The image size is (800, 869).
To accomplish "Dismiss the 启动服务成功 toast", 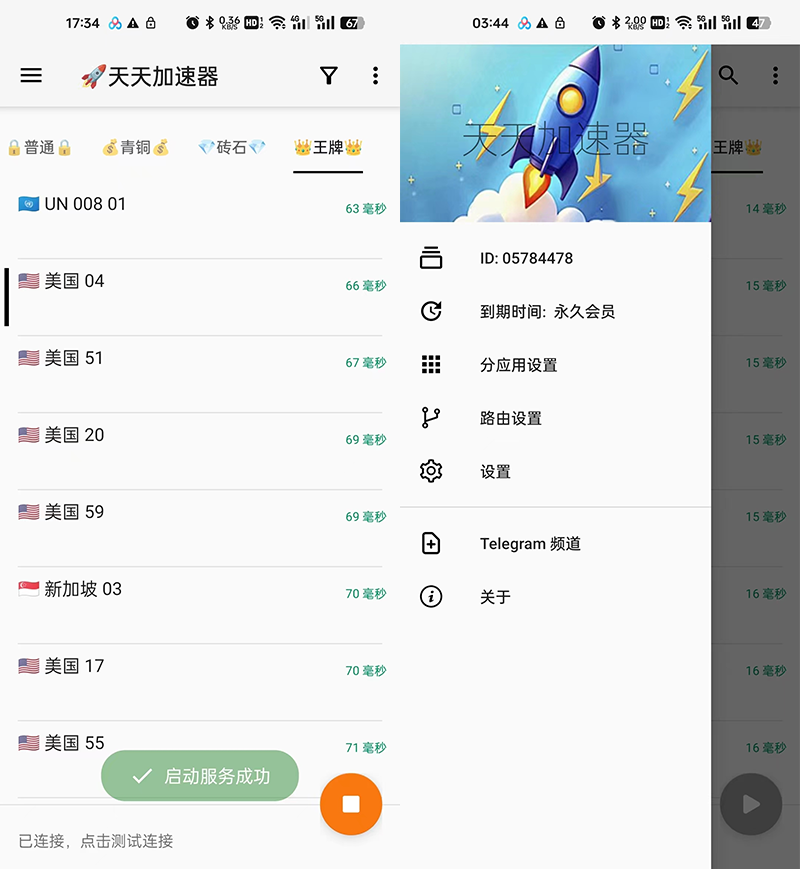I will [x=199, y=775].
